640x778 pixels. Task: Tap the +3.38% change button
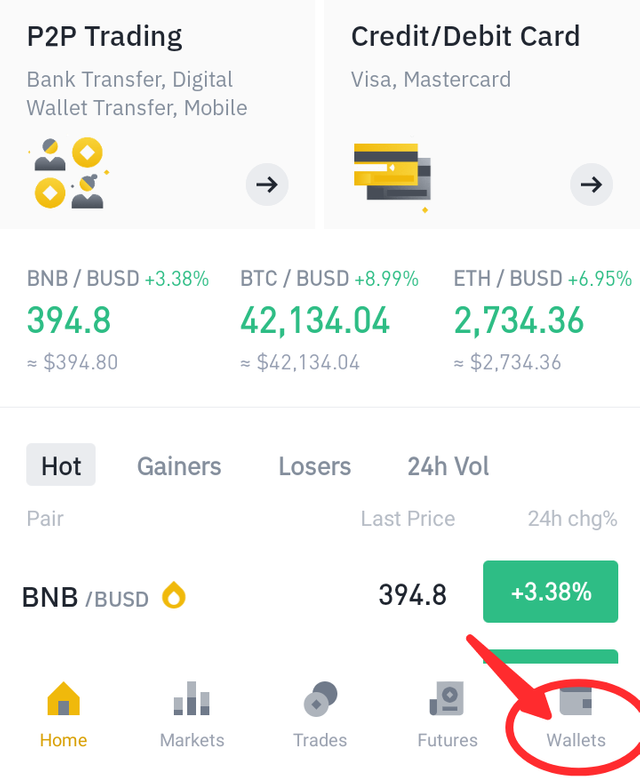pyautogui.click(x=551, y=592)
